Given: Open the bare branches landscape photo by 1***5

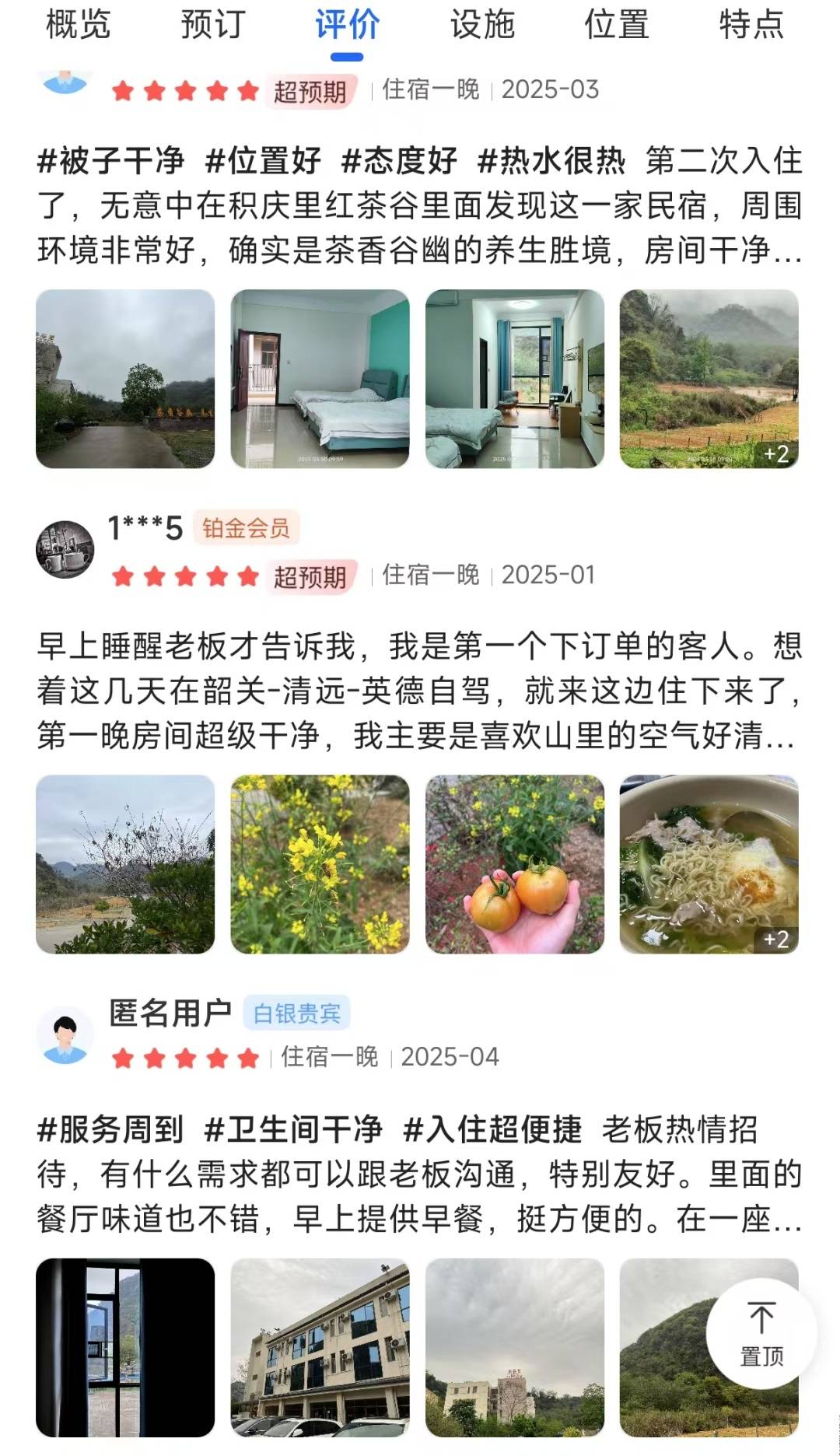Looking at the screenshot, I should pyautogui.click(x=125, y=864).
